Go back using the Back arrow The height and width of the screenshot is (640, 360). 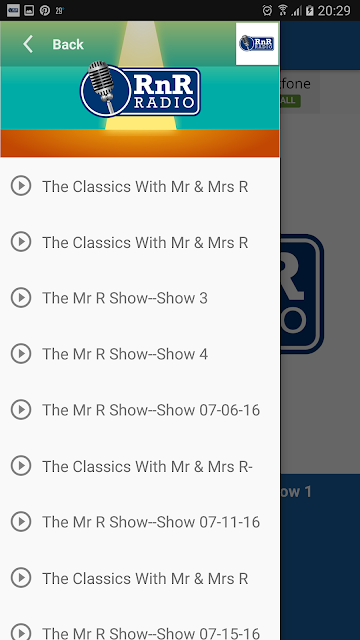28,44
